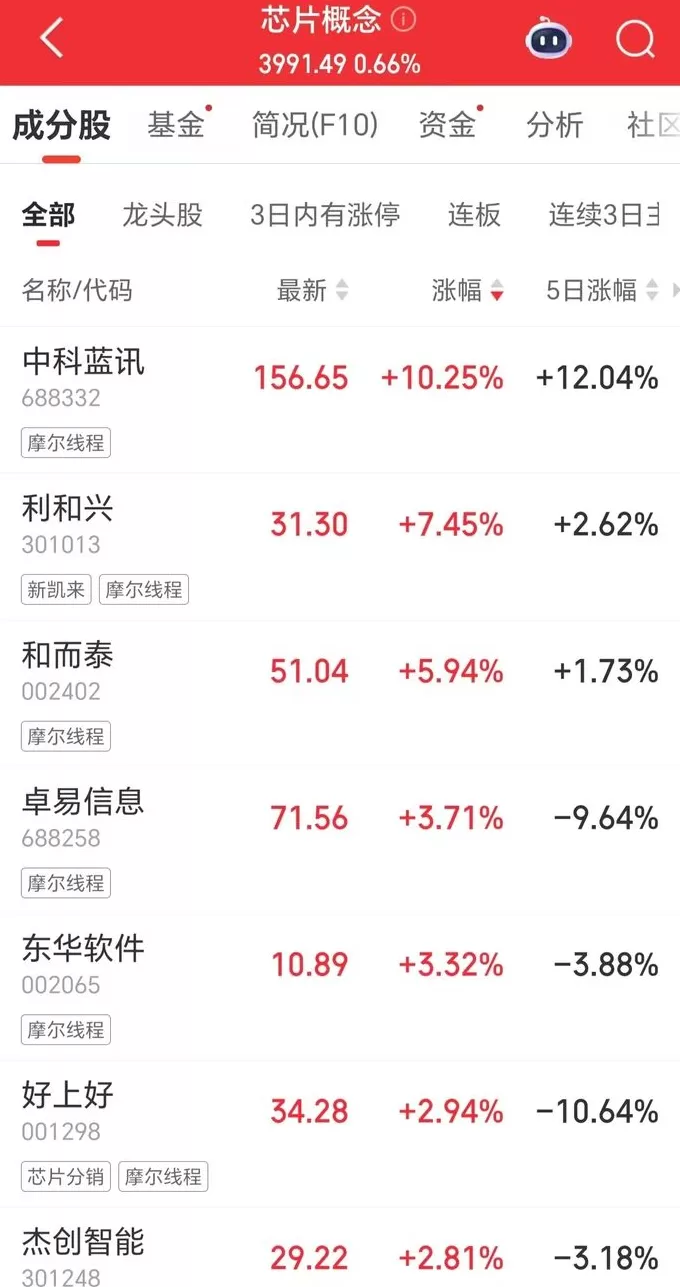Tap the 芯片分销 tag under 好上好
The height and width of the screenshot is (1287, 680).
coord(66,1176)
